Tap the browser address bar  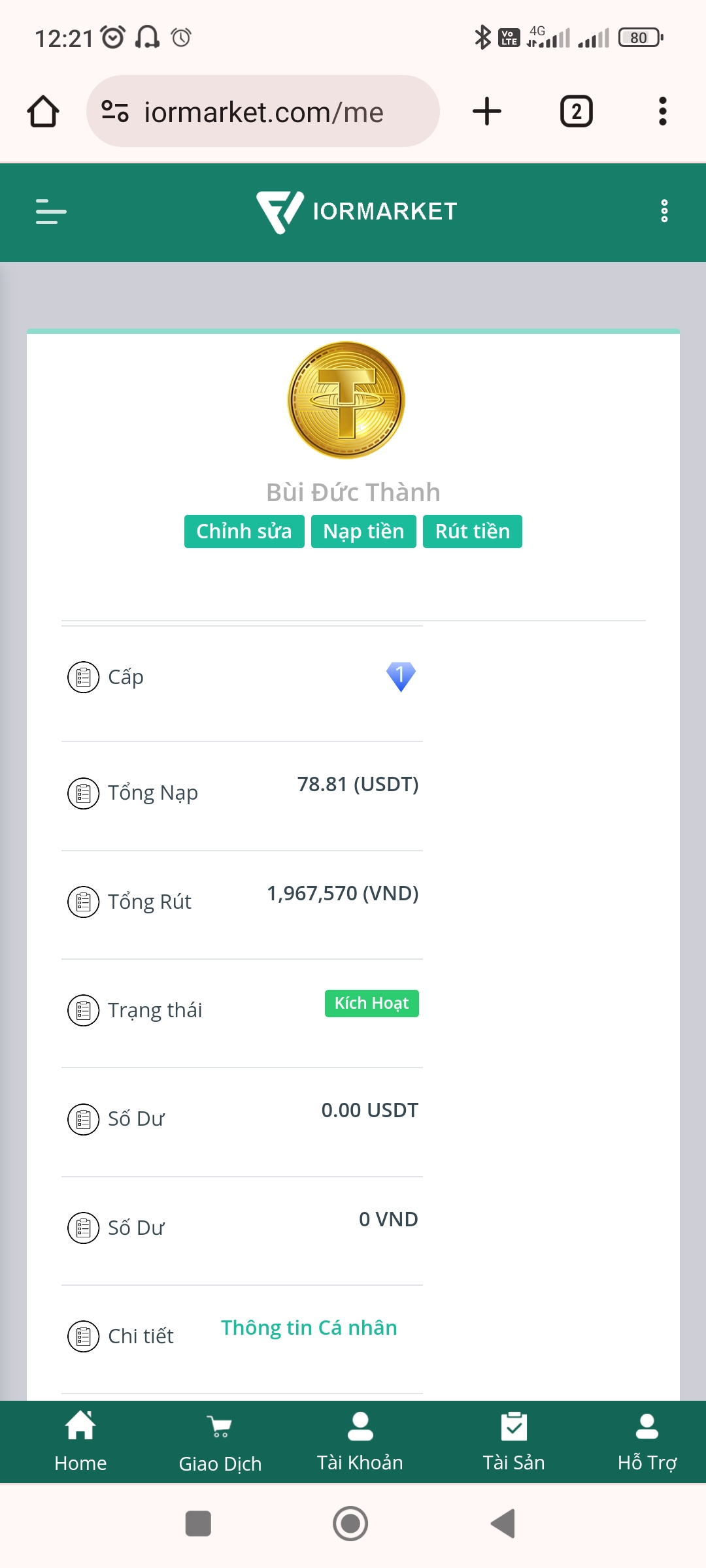pos(263,112)
